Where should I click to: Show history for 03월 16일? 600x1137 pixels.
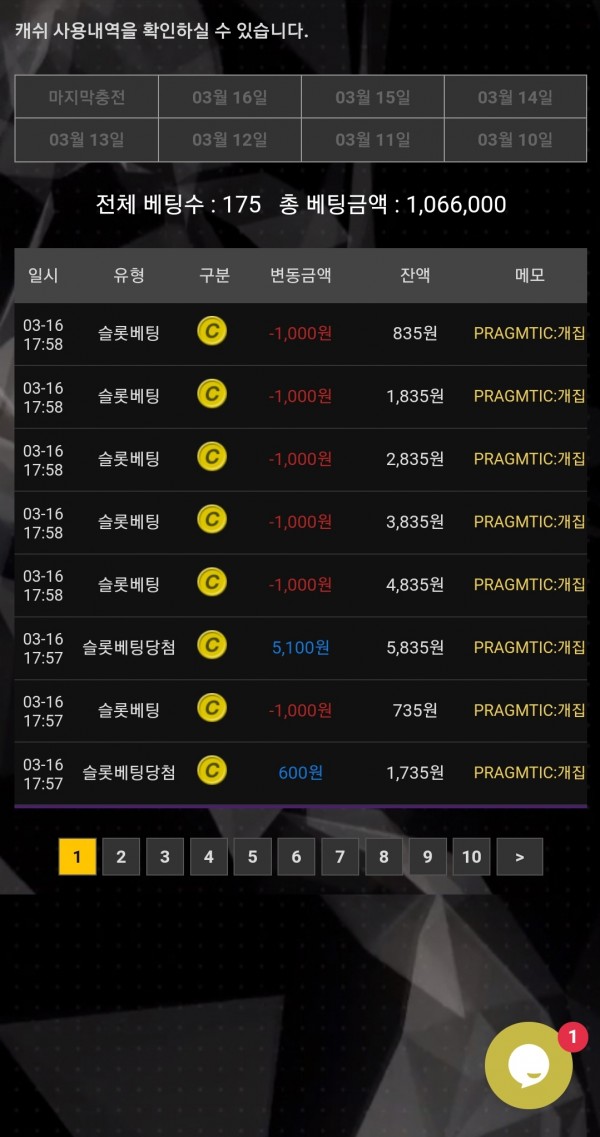(x=230, y=97)
